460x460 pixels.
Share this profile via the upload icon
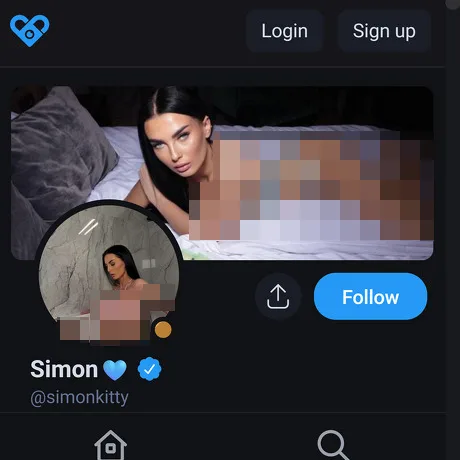point(278,296)
